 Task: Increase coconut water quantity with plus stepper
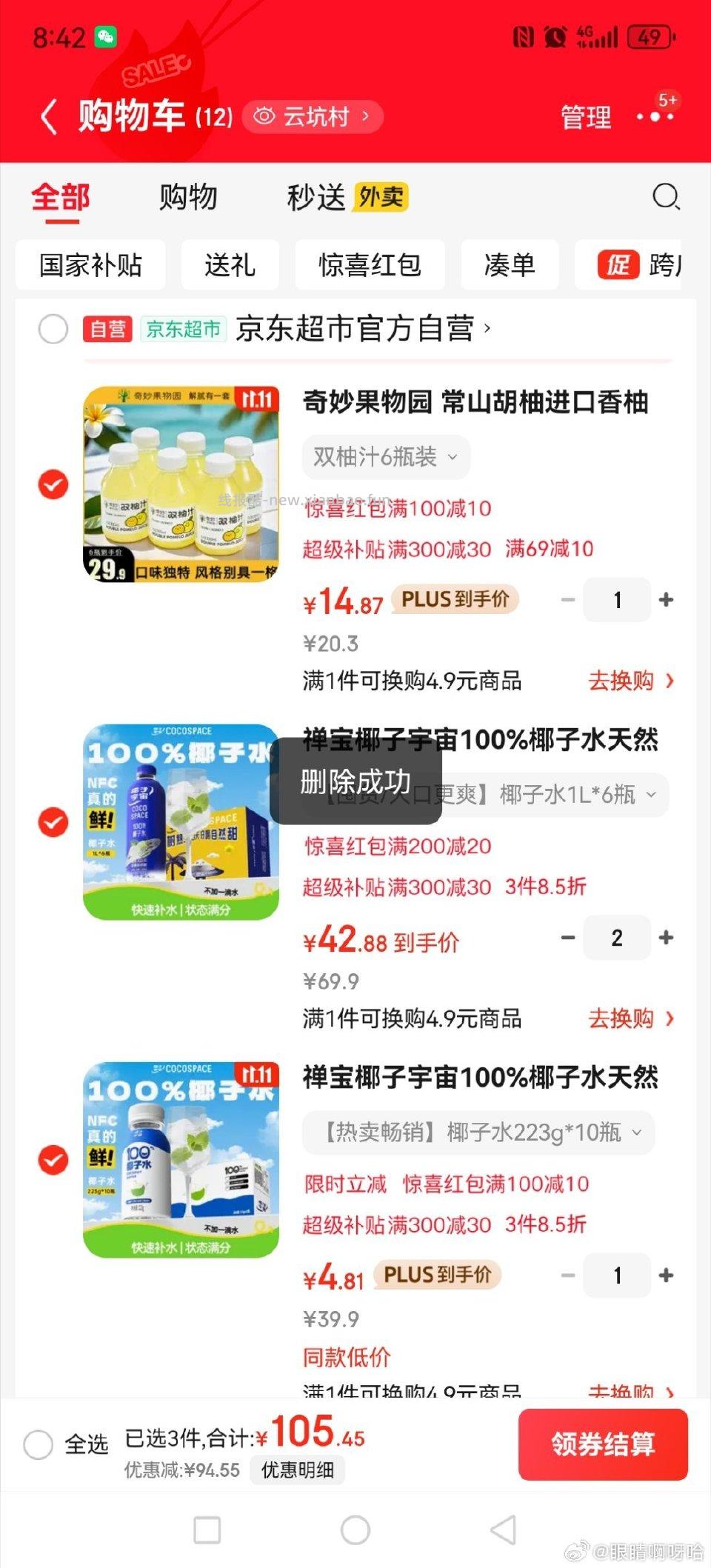pos(665,938)
